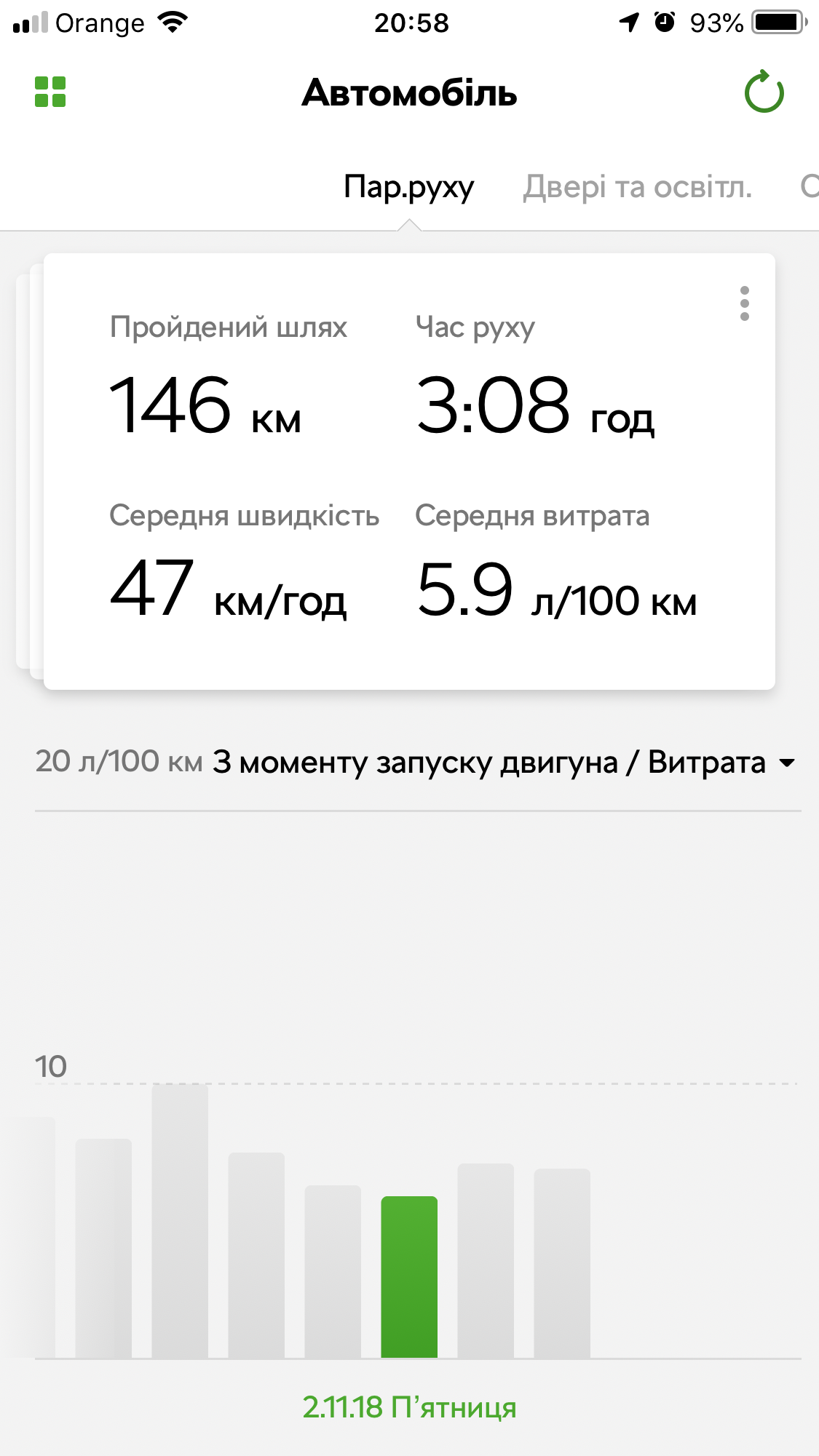
Task: Refresh the vehicle data
Action: coord(764,92)
